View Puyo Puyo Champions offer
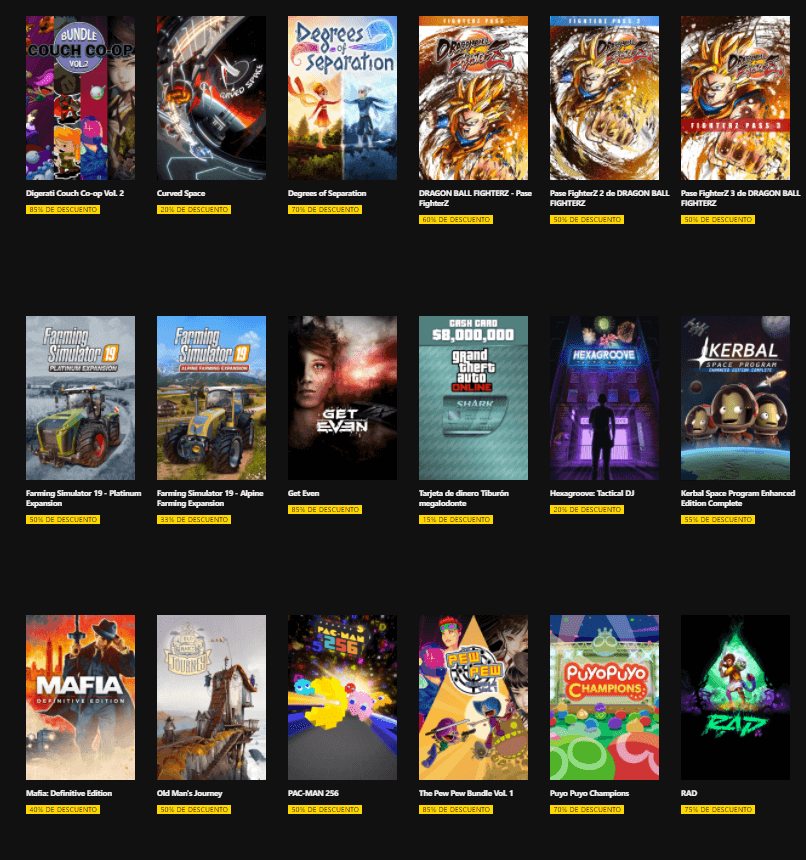 604,697
